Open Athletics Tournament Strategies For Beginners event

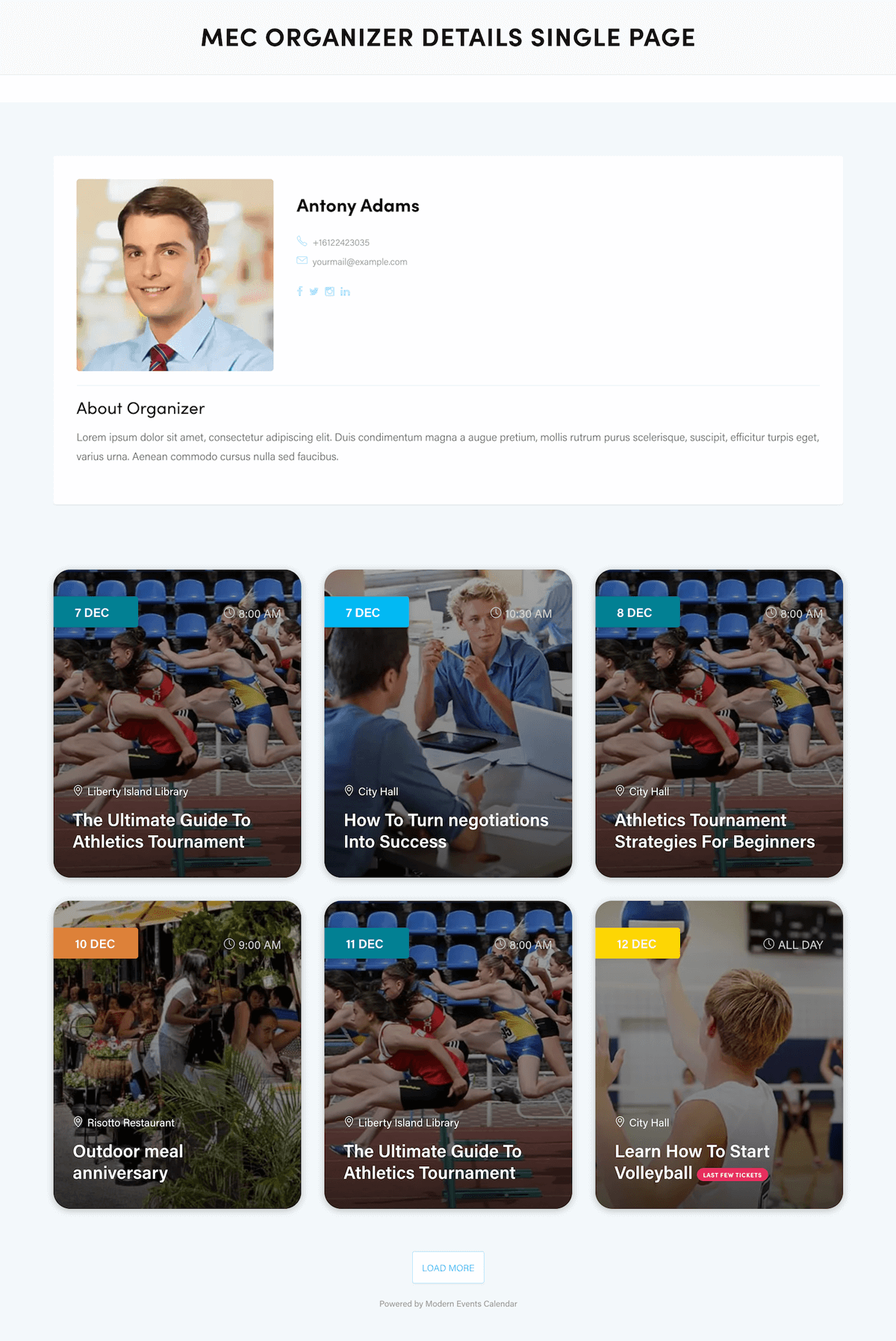tap(714, 831)
